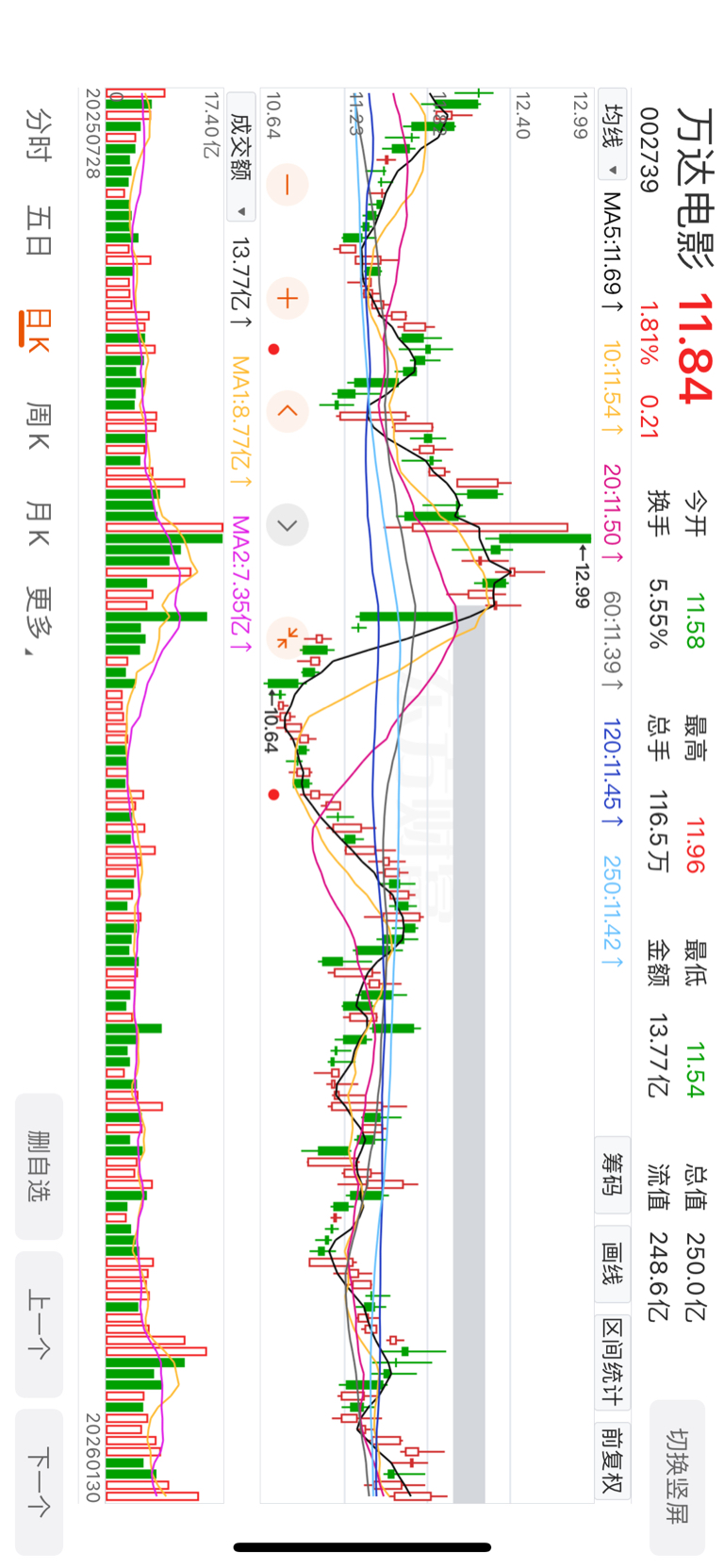This screenshot has width=724, height=1568.
Task: Switch to the 五日 chart tab
Action: pos(38,231)
